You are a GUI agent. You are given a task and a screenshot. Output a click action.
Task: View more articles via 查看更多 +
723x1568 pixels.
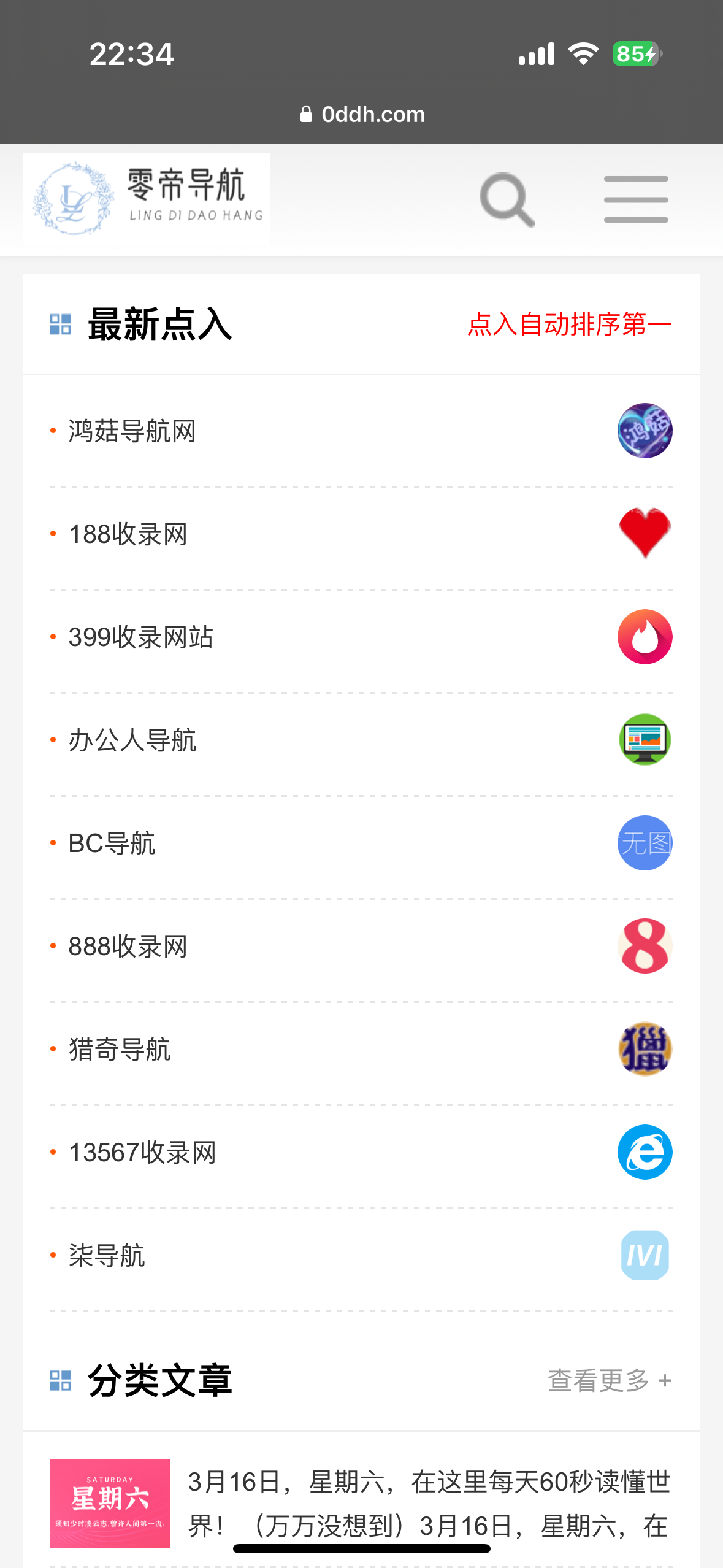coord(609,1381)
